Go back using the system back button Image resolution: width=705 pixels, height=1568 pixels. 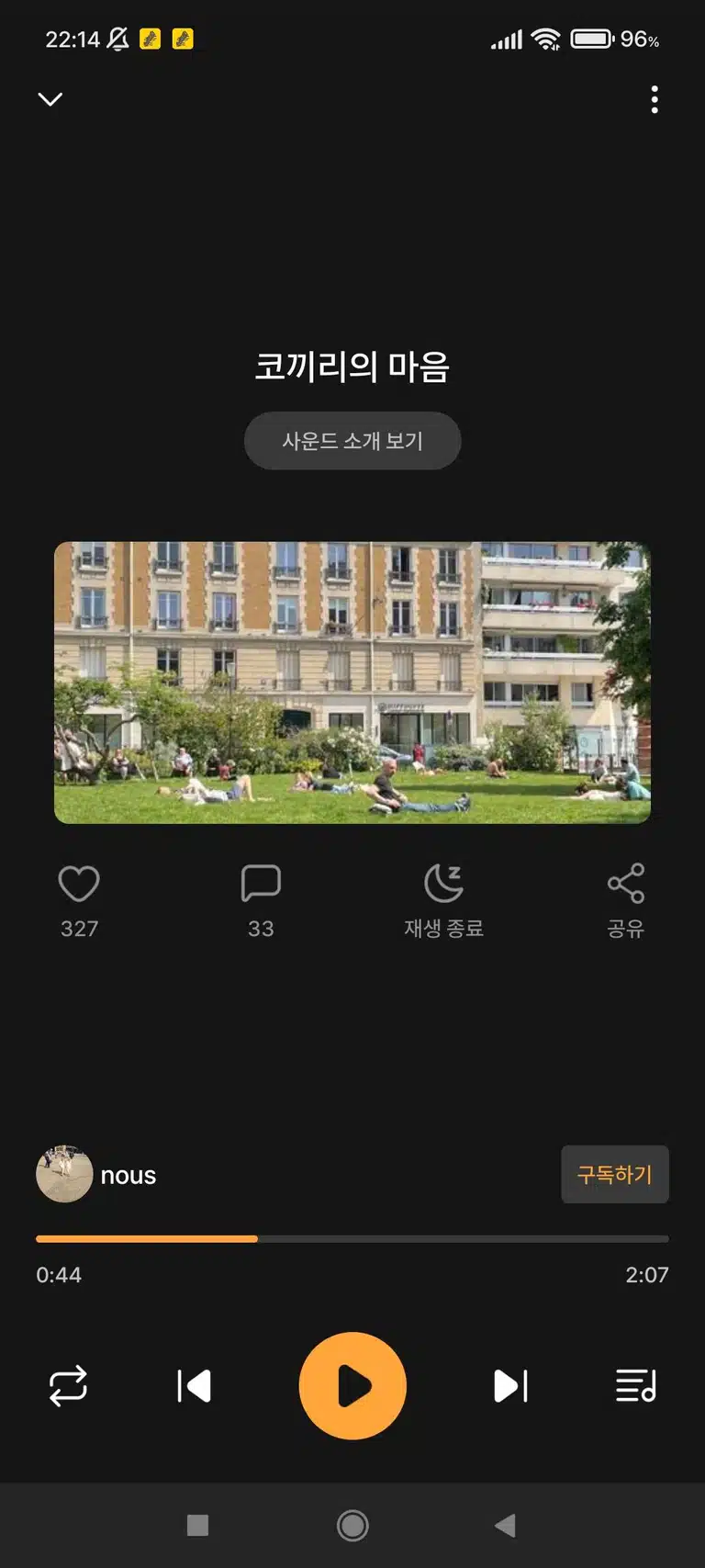[505, 1526]
